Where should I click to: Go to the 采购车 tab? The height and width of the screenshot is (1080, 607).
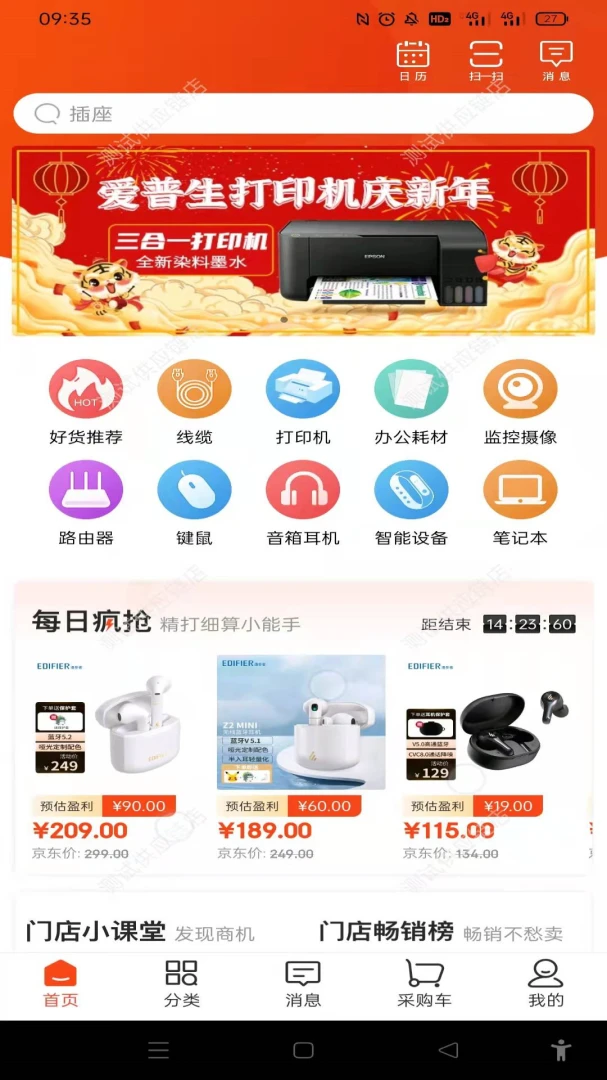coord(424,984)
